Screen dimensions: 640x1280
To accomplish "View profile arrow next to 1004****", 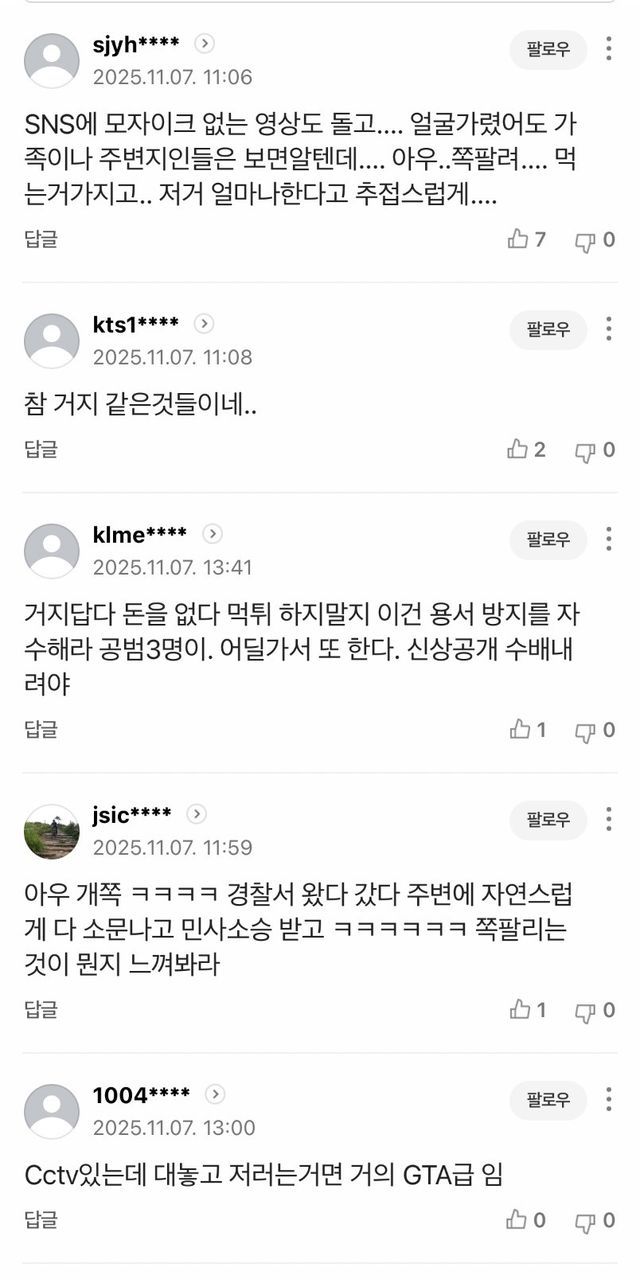I will [x=215, y=1094].
